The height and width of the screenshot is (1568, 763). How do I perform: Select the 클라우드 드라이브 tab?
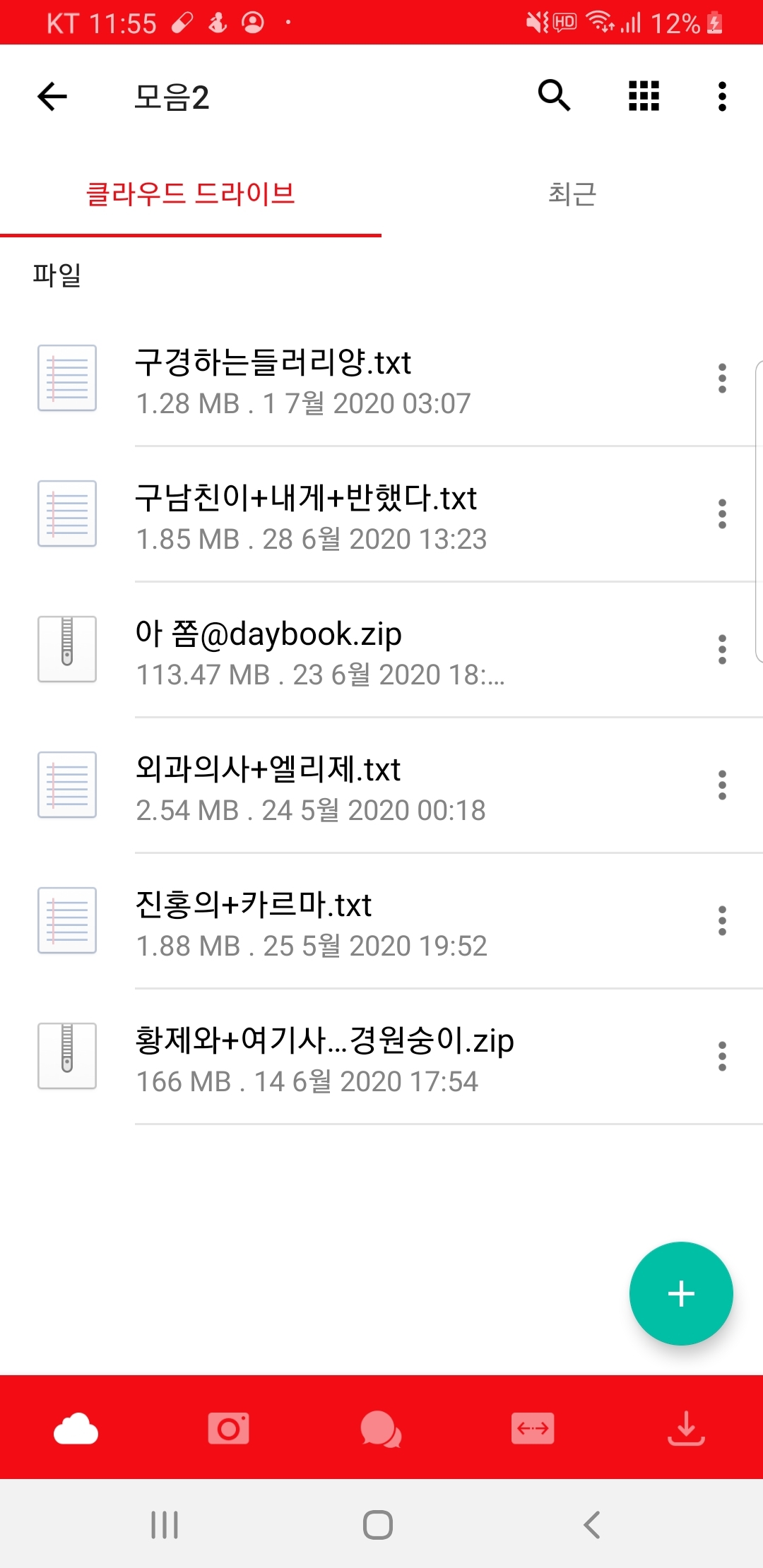pos(190,194)
